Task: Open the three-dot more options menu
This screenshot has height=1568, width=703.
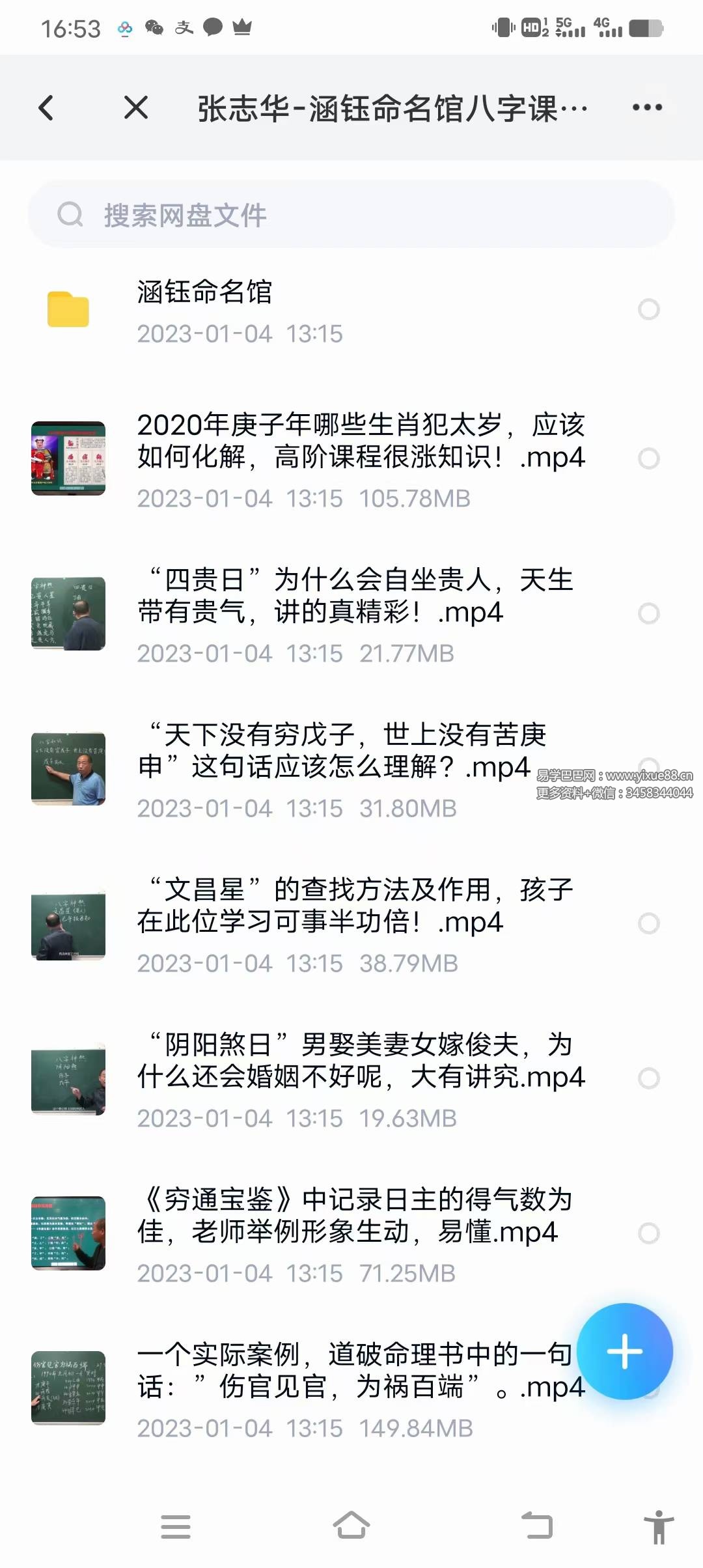Action: pyautogui.click(x=646, y=107)
